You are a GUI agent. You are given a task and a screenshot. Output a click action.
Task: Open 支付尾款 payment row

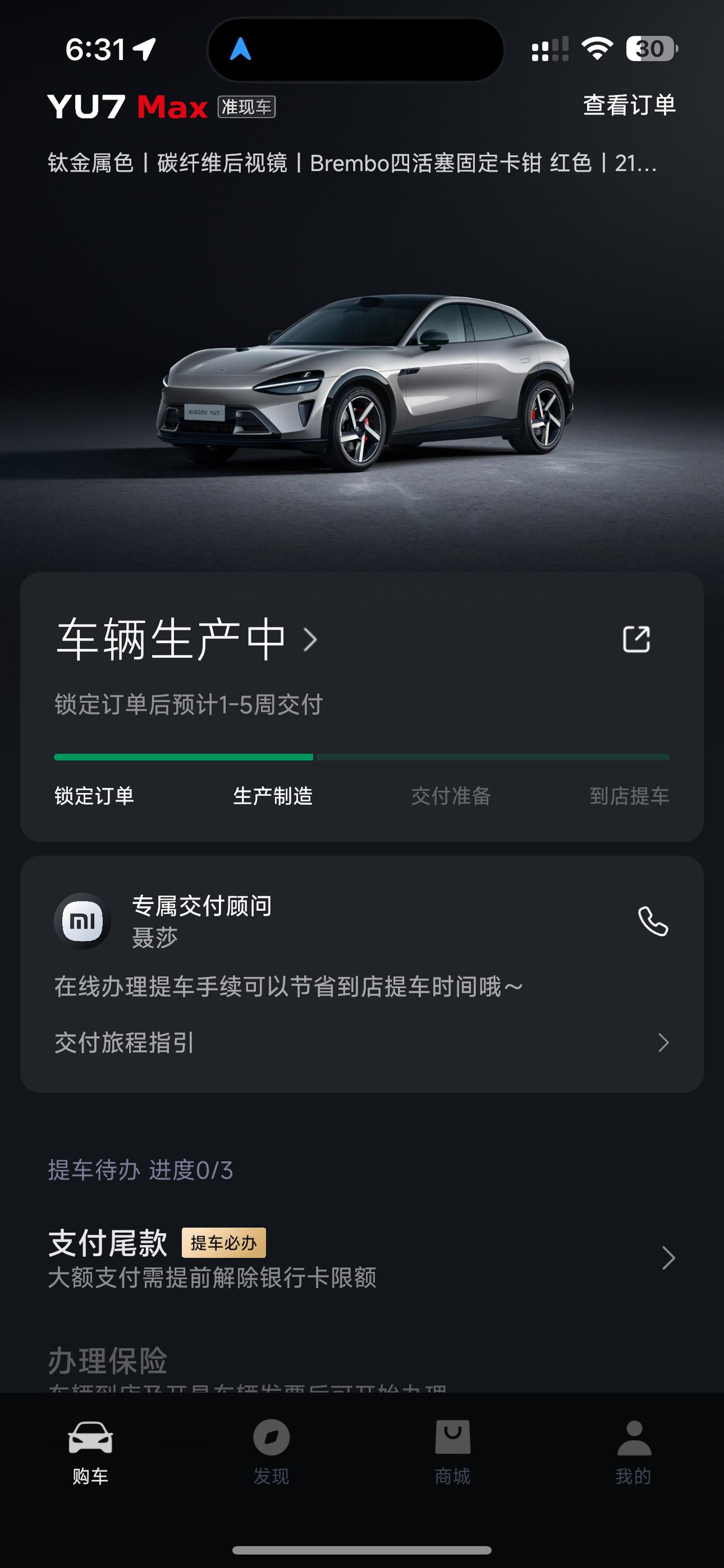coord(361,1258)
